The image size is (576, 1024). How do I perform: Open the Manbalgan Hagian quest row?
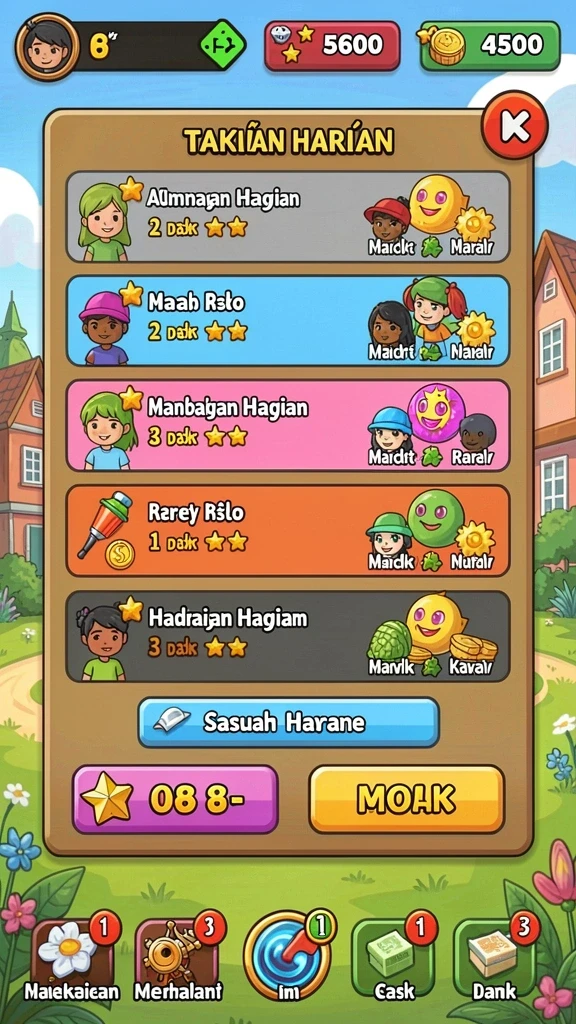pos(288,425)
